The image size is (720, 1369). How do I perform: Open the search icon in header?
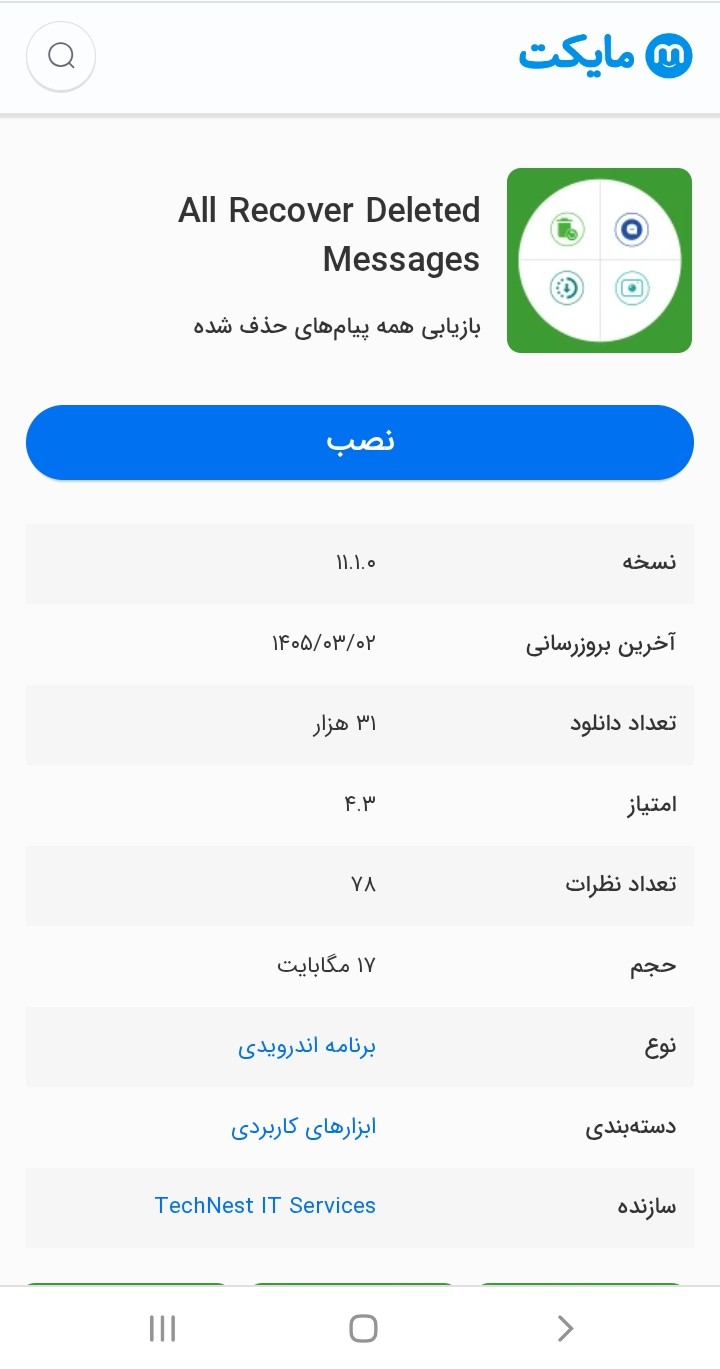[x=61, y=57]
